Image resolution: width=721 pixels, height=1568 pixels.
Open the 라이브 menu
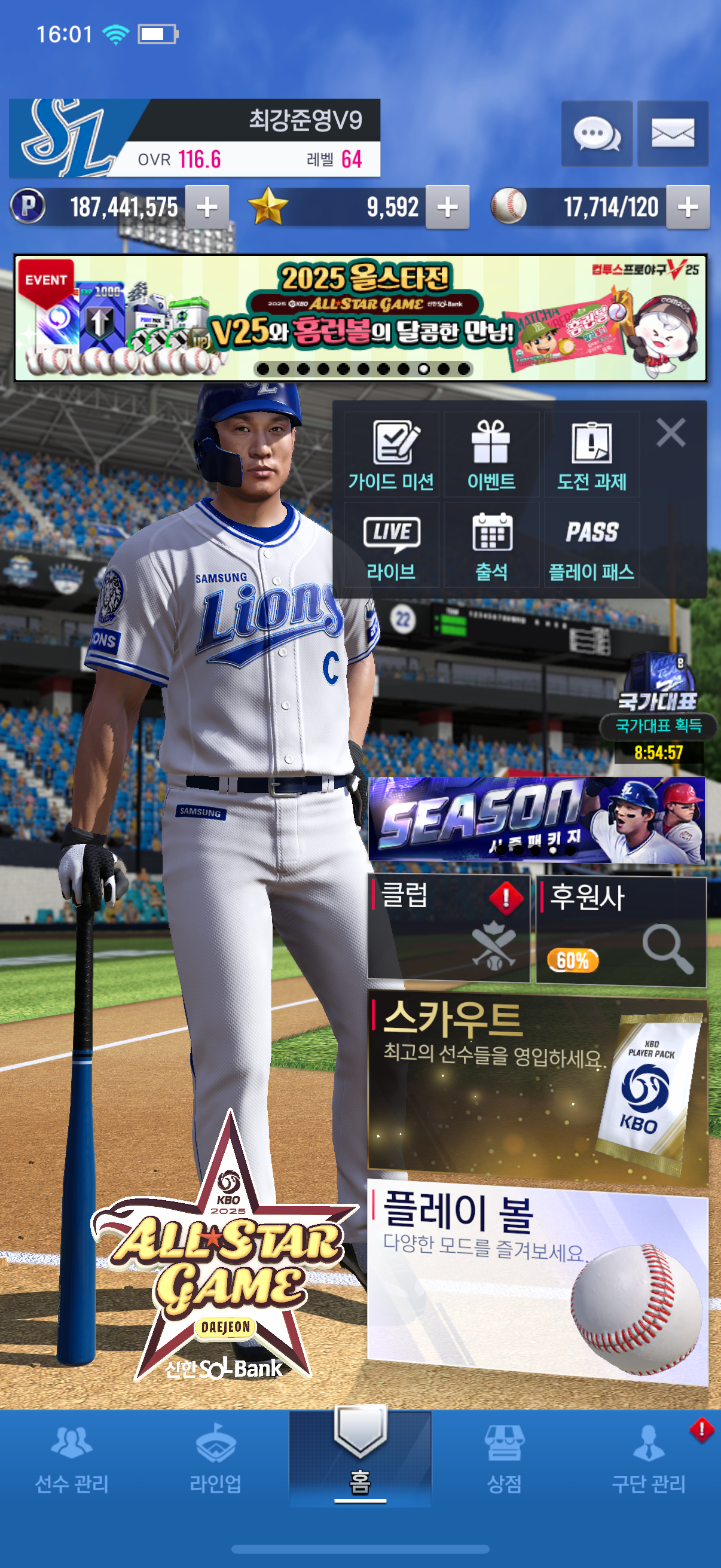click(x=391, y=544)
